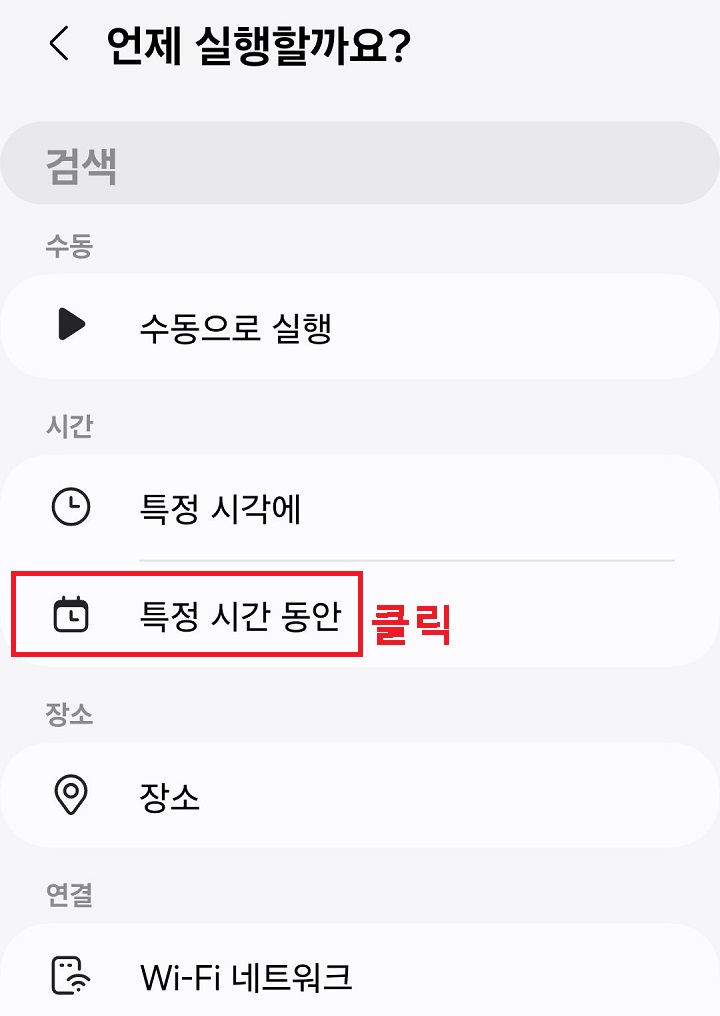The height and width of the screenshot is (1016, 720).
Task: Open the 장소 location condition
Action: [x=170, y=794]
